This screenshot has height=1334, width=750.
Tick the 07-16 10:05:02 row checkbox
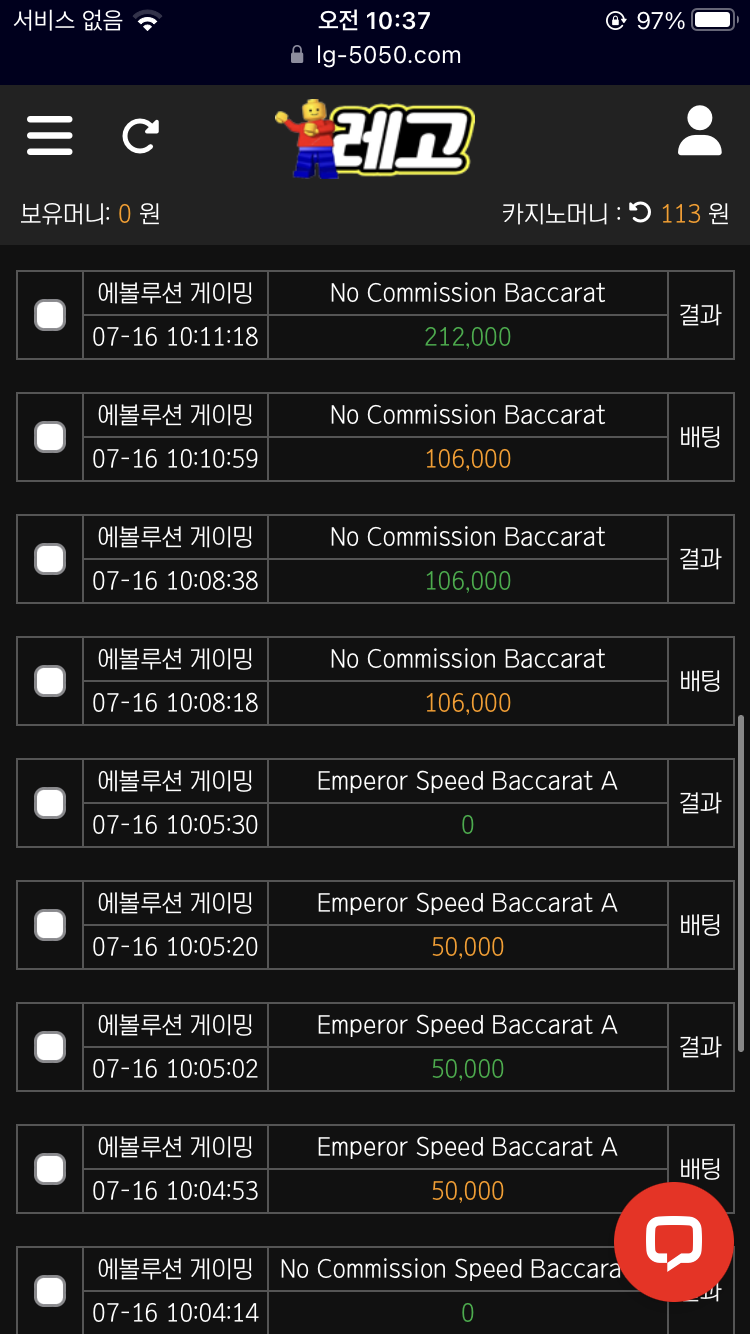[50, 1047]
